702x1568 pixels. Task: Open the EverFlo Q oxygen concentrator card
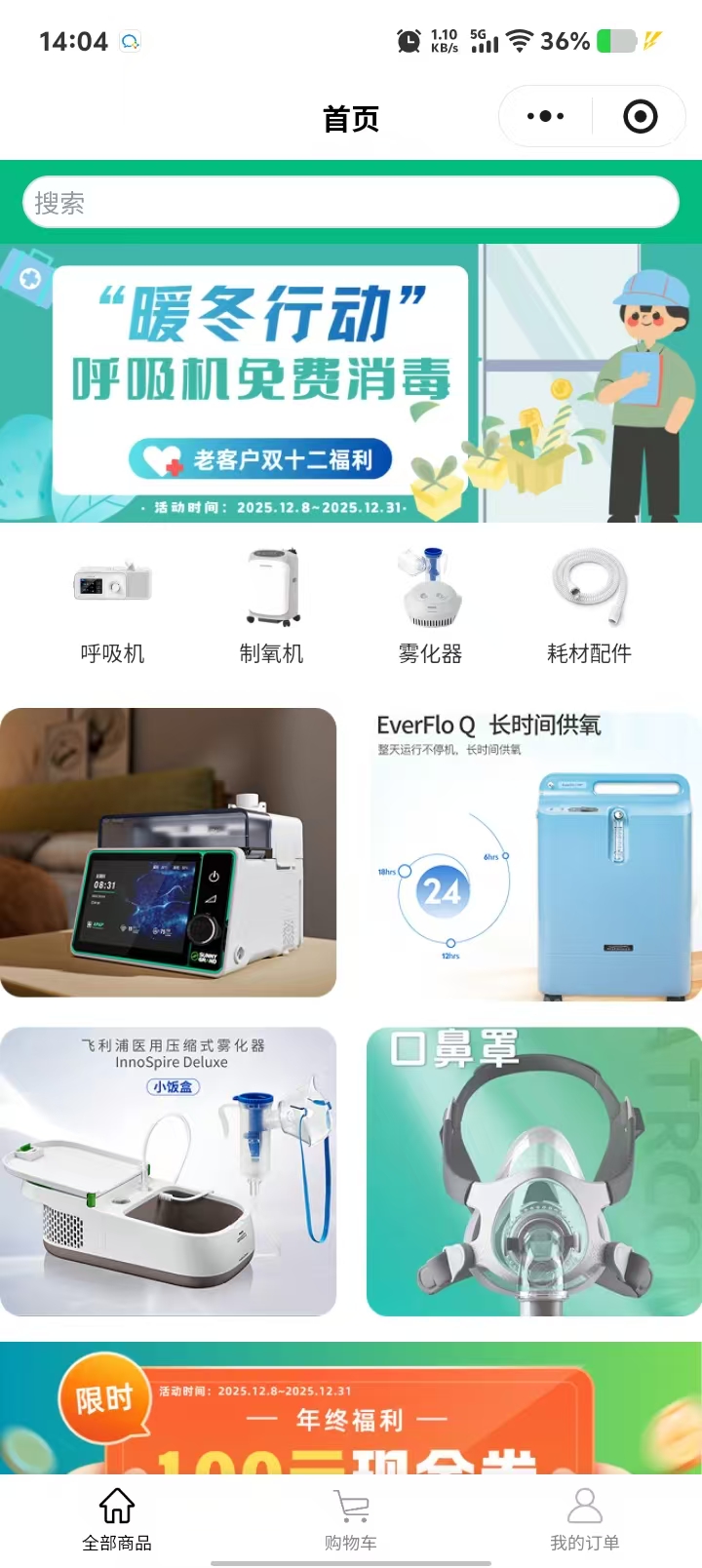pyautogui.click(x=534, y=854)
